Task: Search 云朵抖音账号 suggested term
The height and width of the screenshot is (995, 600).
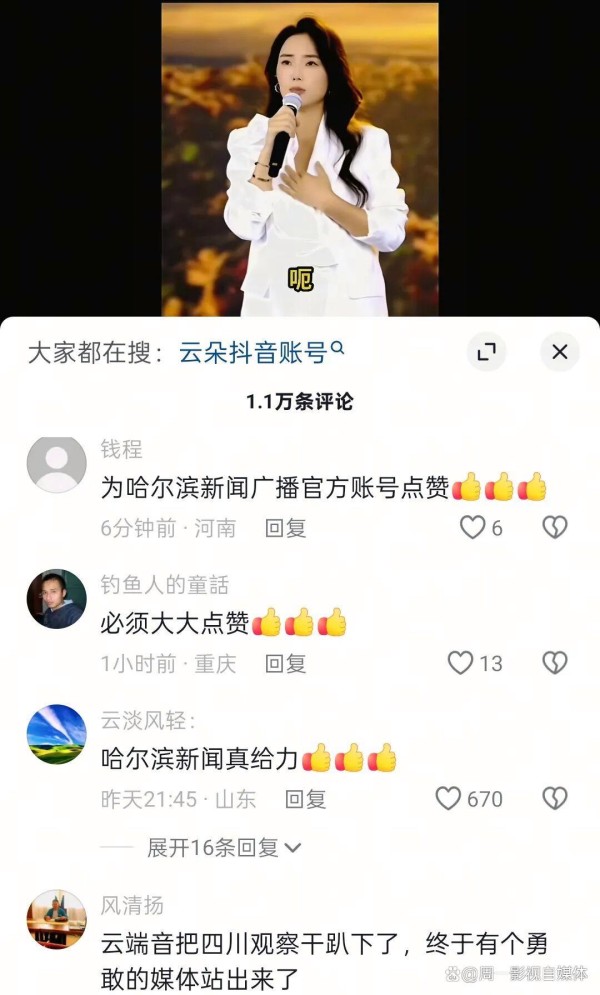Action: coord(261,352)
